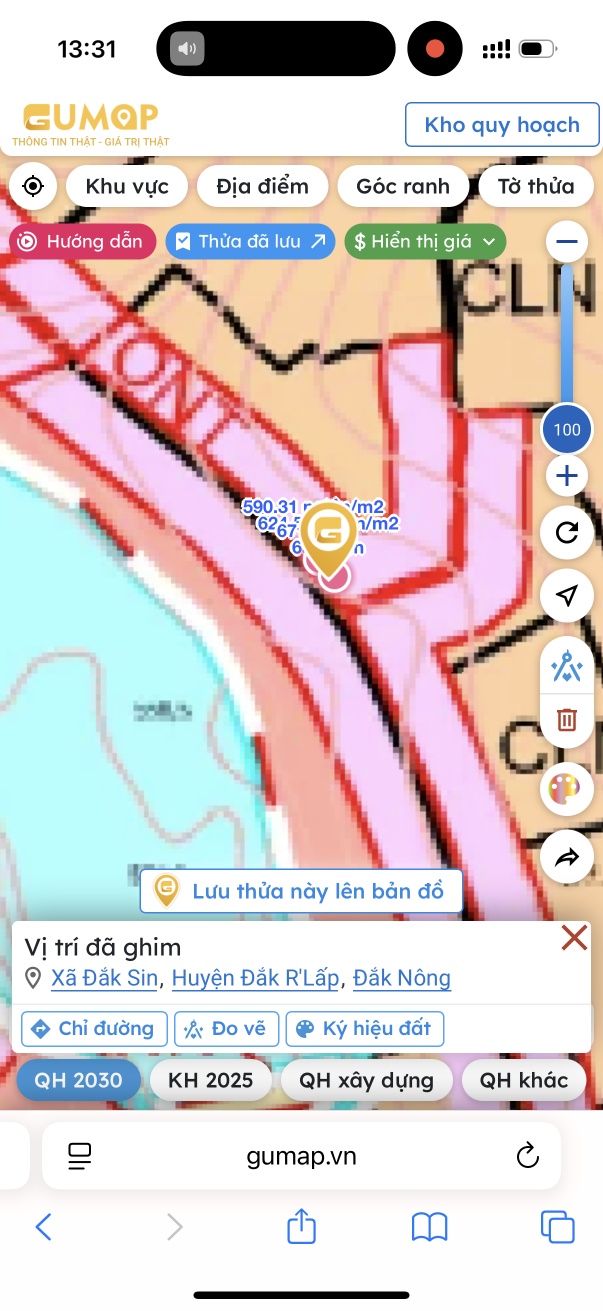Decrease overlay opacity with minus button
This screenshot has width=603, height=1311.
567,241
